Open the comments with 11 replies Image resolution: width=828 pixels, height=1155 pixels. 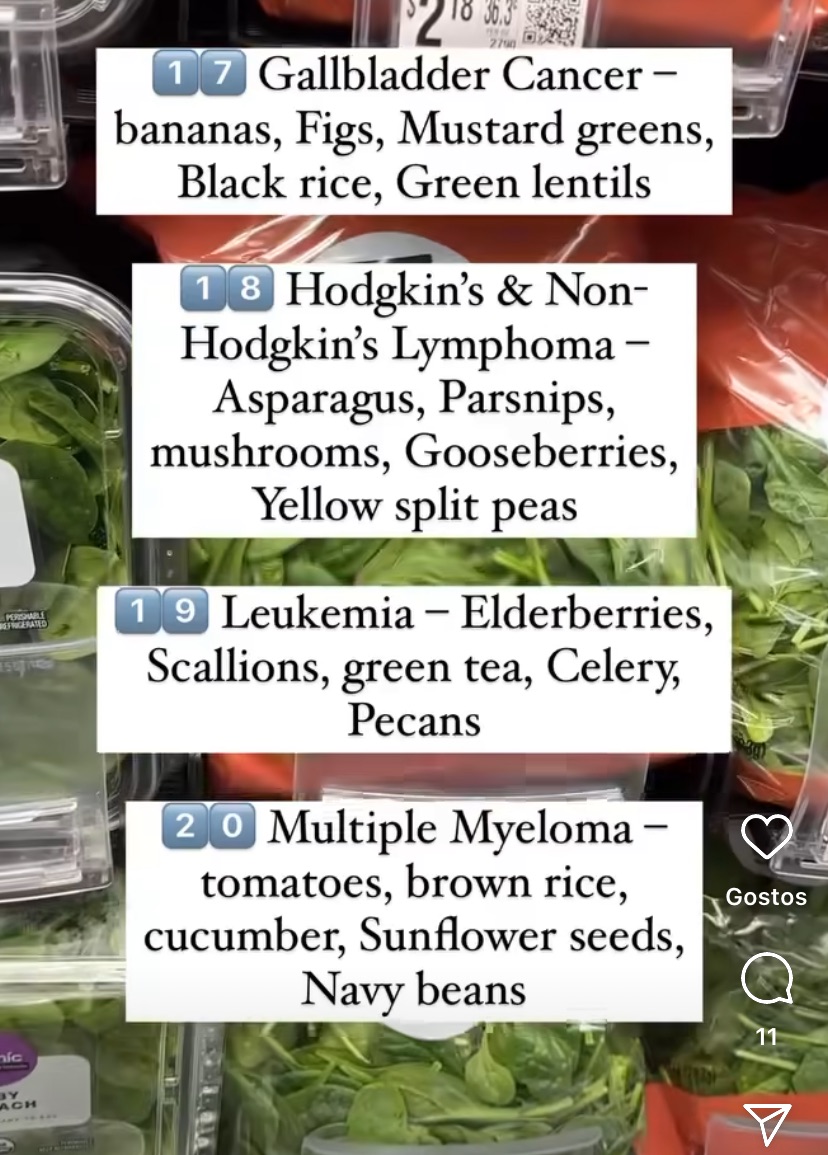coord(767,979)
